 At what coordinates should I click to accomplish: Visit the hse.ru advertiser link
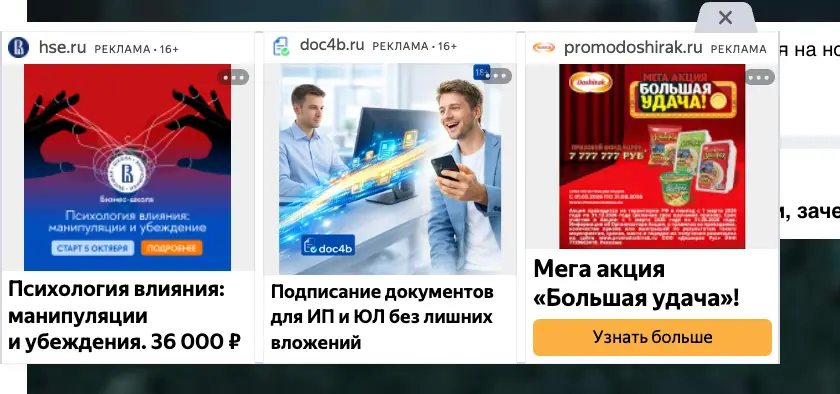point(63,48)
